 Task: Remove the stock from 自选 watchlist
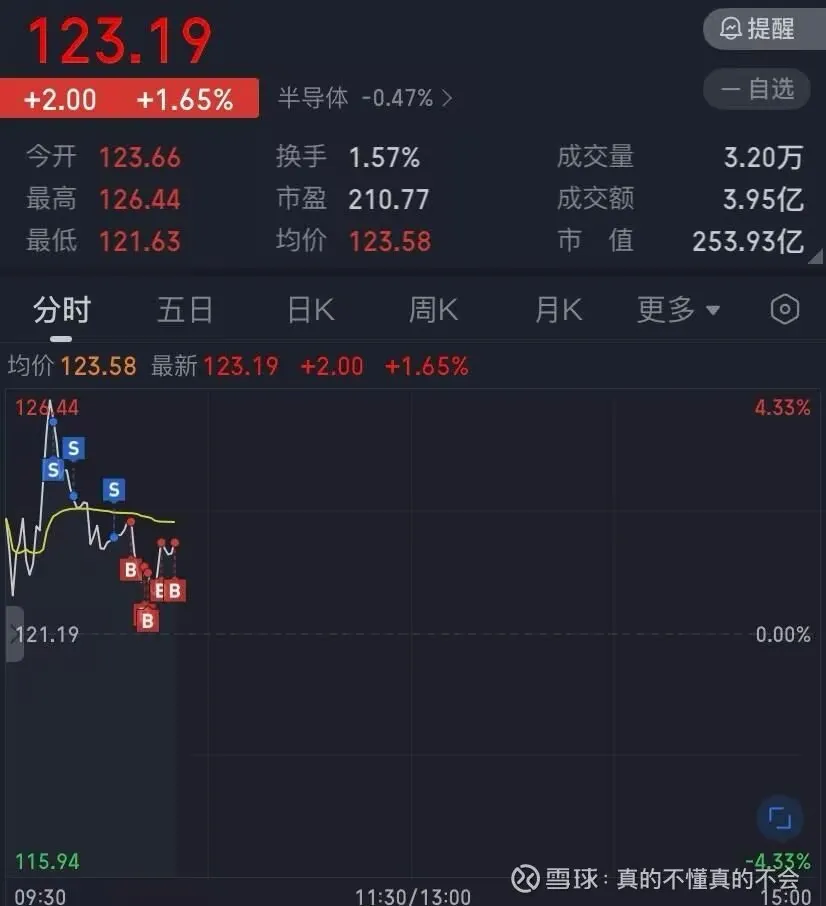758,89
